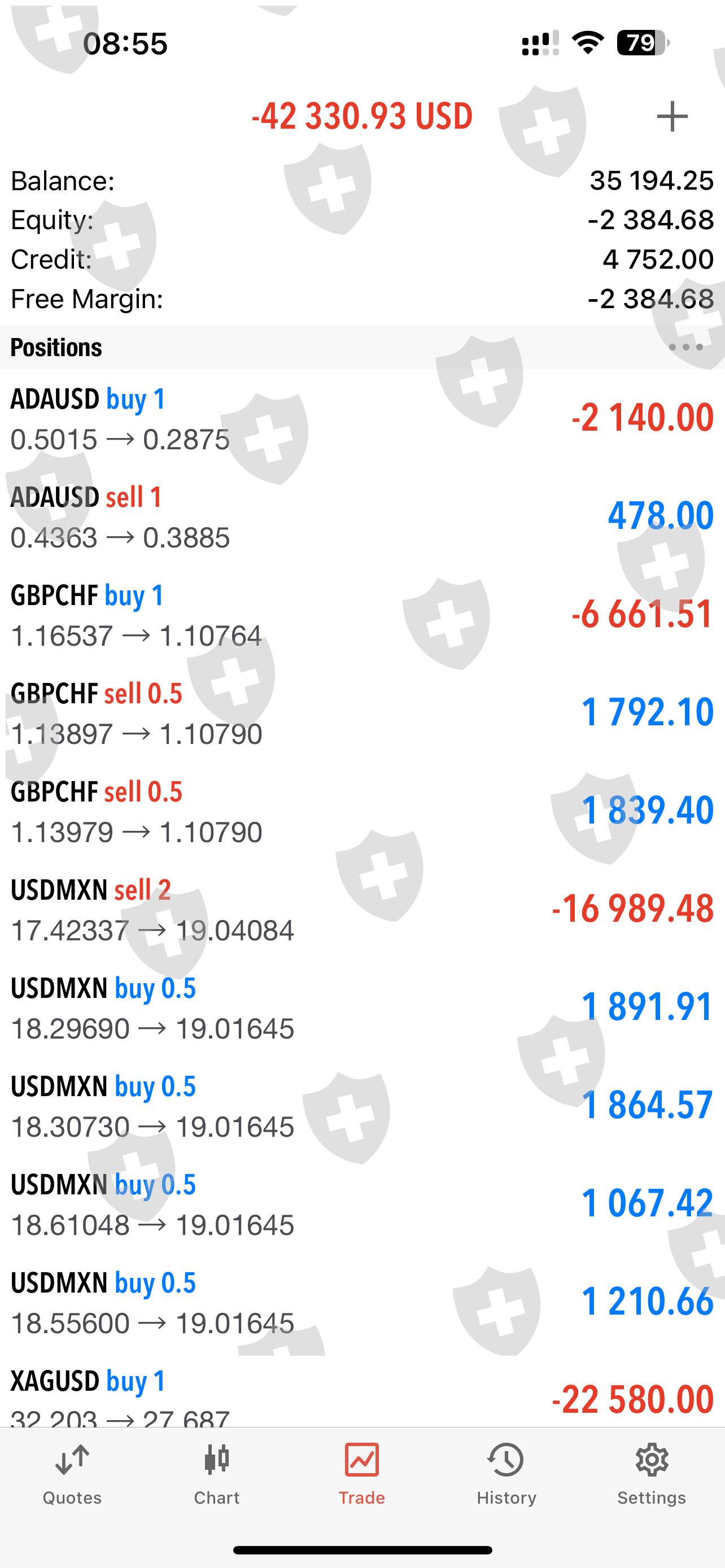Viewport: 725px width, 1568px height.
Task: Open the XAGUSD buy 1 position
Action: (x=362, y=1397)
